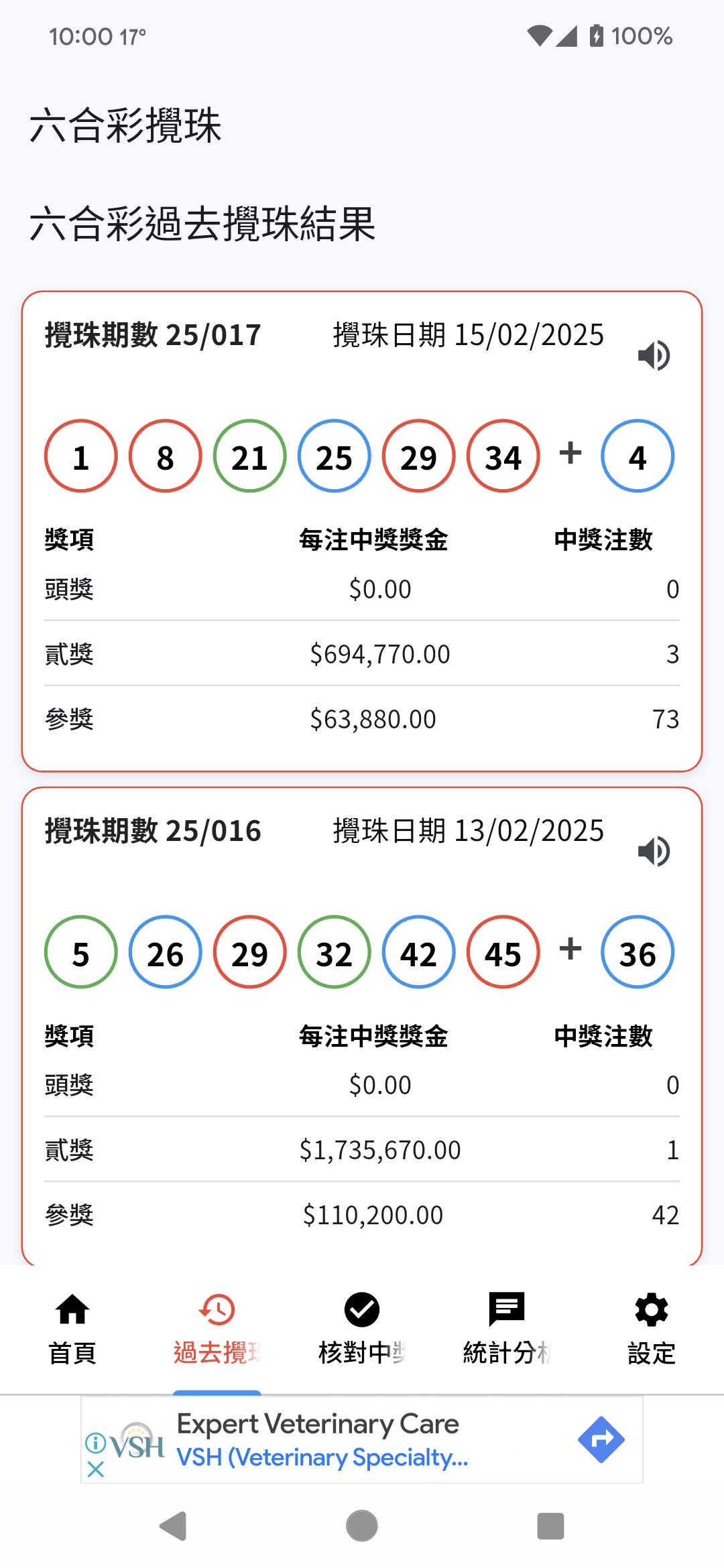
Task: Open the 設定 settings tab
Action: [x=652, y=1329]
